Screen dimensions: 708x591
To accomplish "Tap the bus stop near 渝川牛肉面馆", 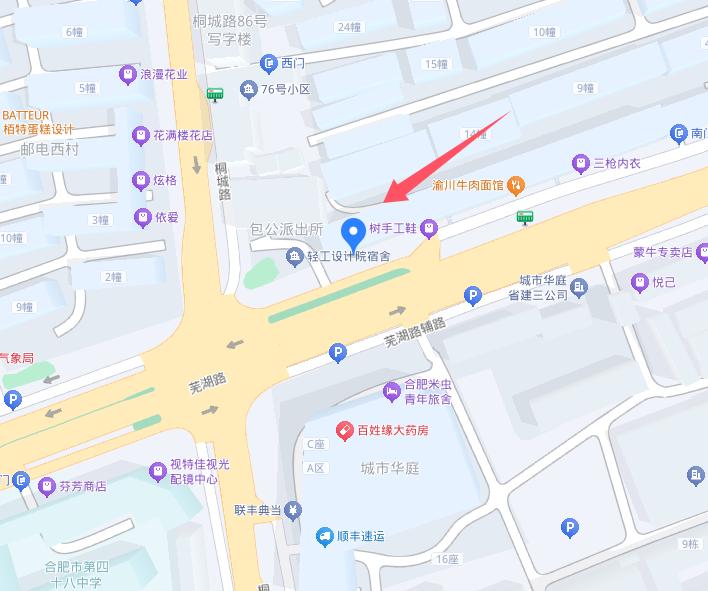I will pyautogui.click(x=524, y=216).
